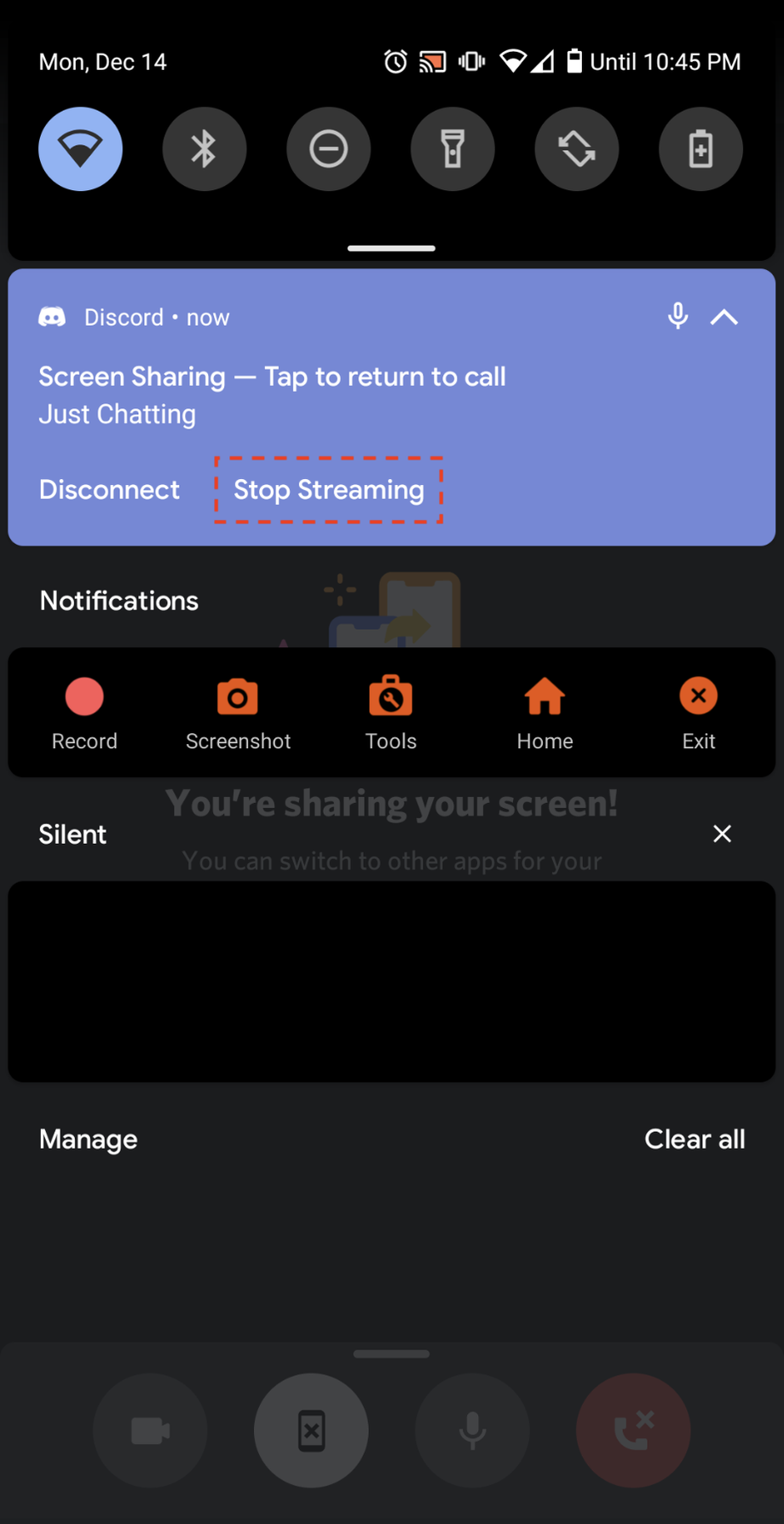
Task: Turn off the Wi-Fi quick setting
Action: click(80, 149)
